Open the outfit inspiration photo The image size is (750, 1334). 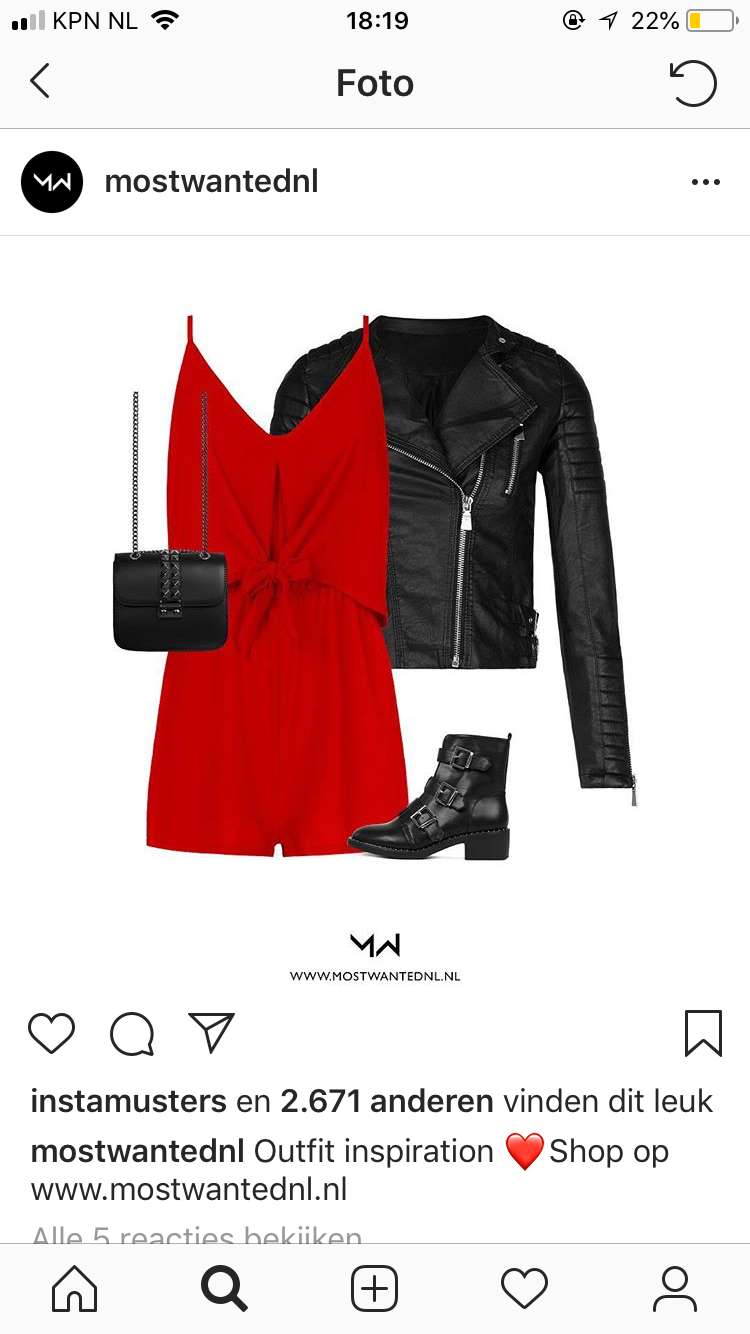(x=375, y=611)
